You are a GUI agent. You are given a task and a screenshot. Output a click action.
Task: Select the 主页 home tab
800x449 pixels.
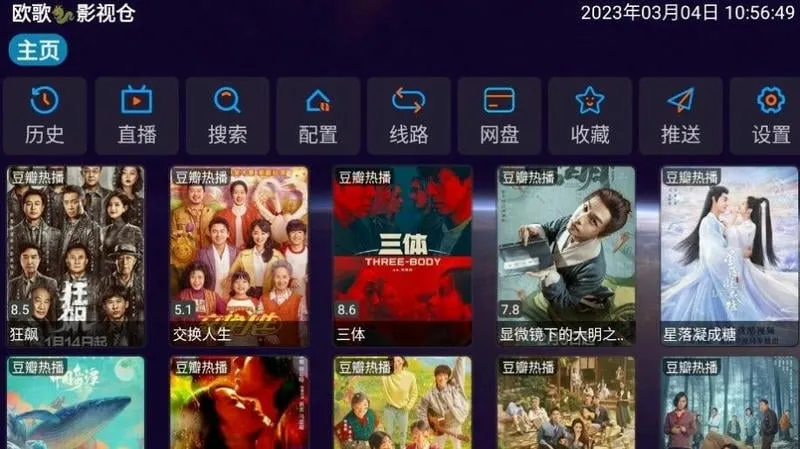[x=39, y=51]
